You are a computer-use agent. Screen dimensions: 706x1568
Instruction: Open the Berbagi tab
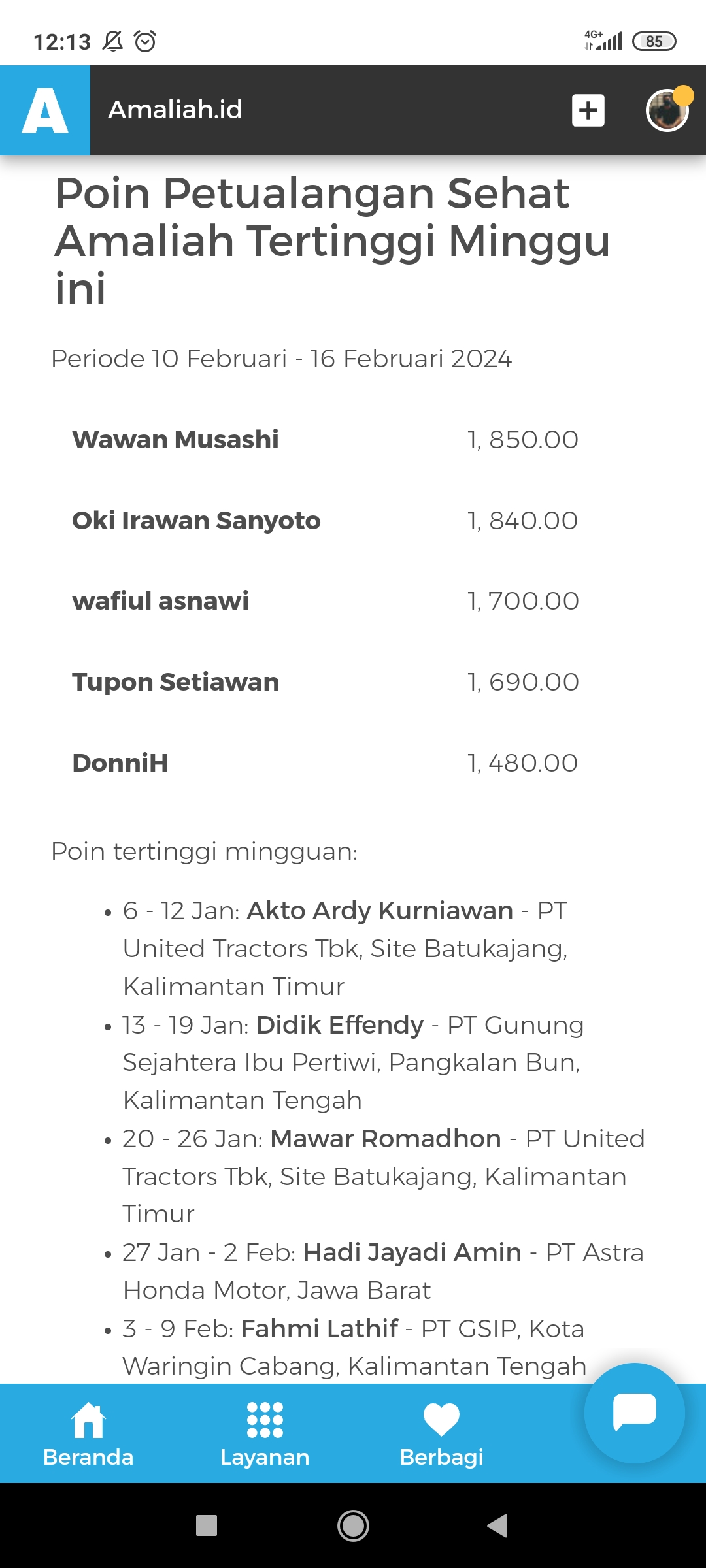441,1433
